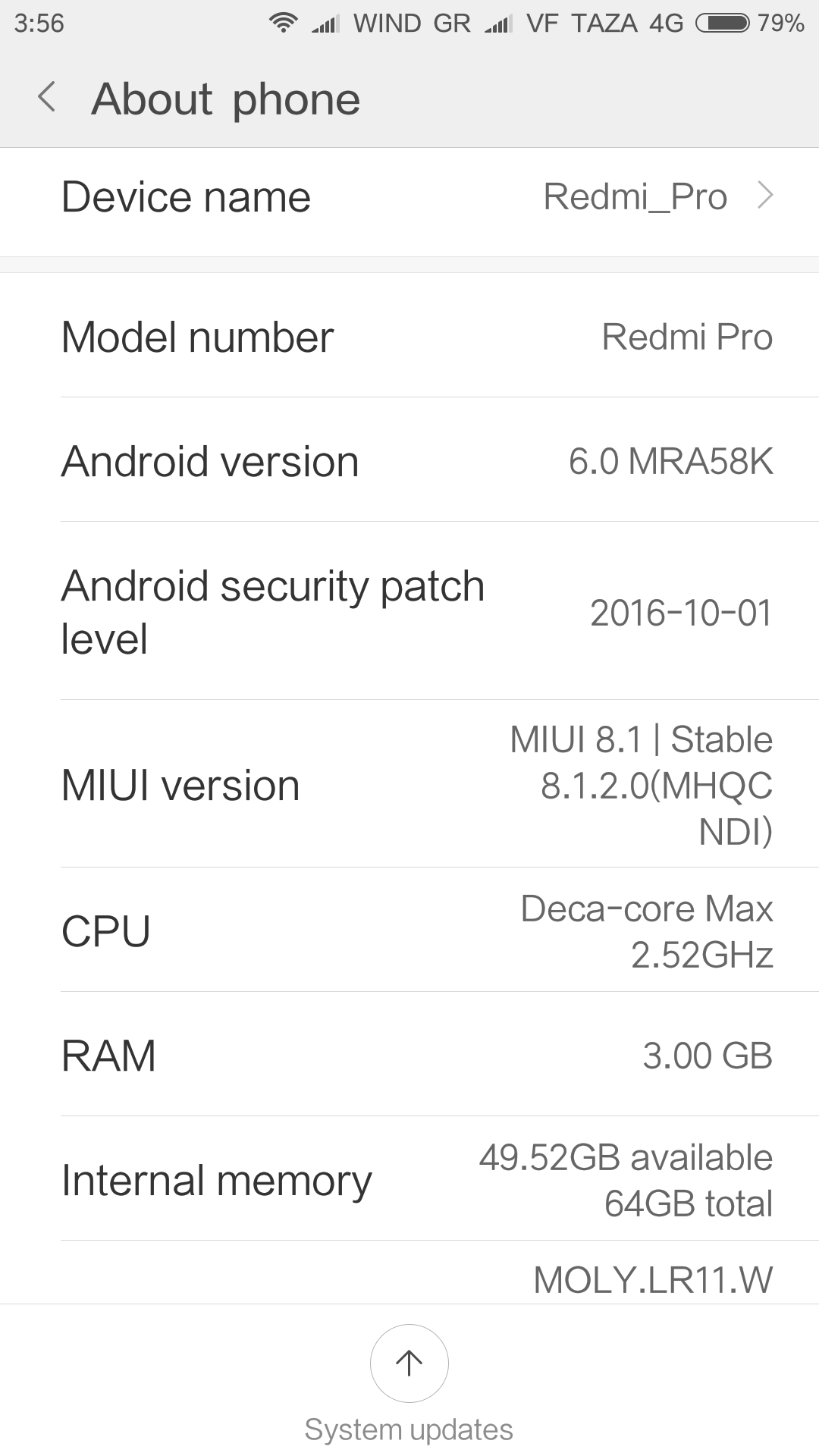Image resolution: width=819 pixels, height=1456 pixels.
Task: Tap the Internal memory row
Action: click(409, 1179)
